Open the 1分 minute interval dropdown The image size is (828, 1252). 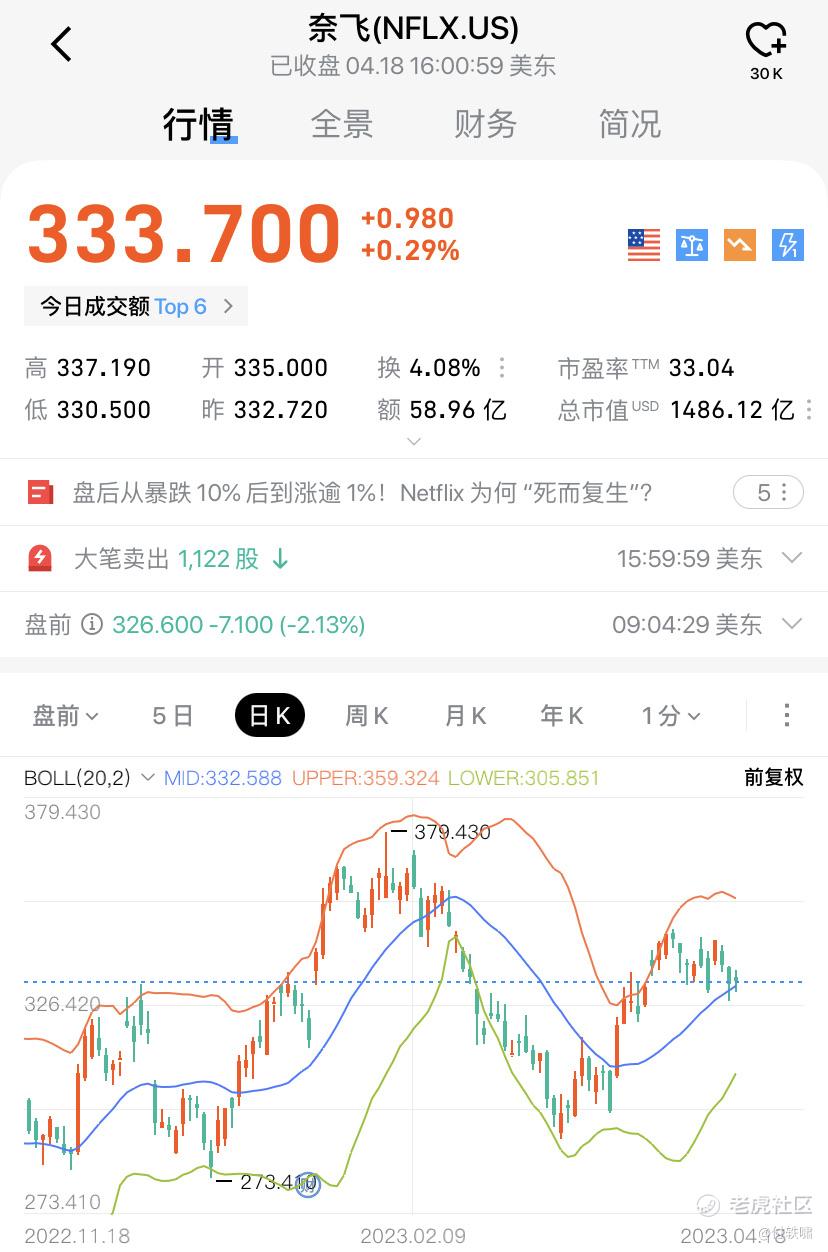coord(670,716)
